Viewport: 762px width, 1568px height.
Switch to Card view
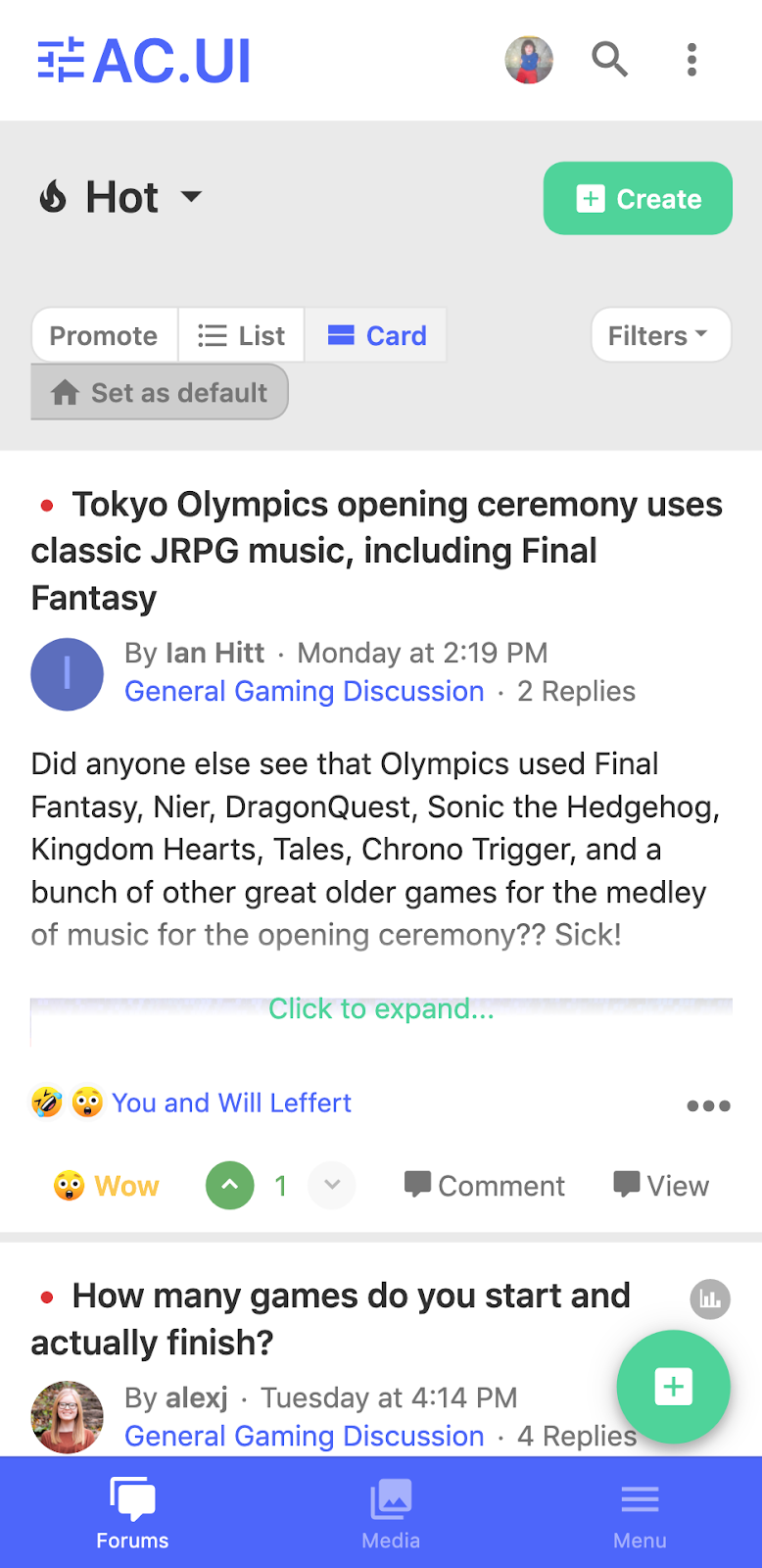coord(376,335)
